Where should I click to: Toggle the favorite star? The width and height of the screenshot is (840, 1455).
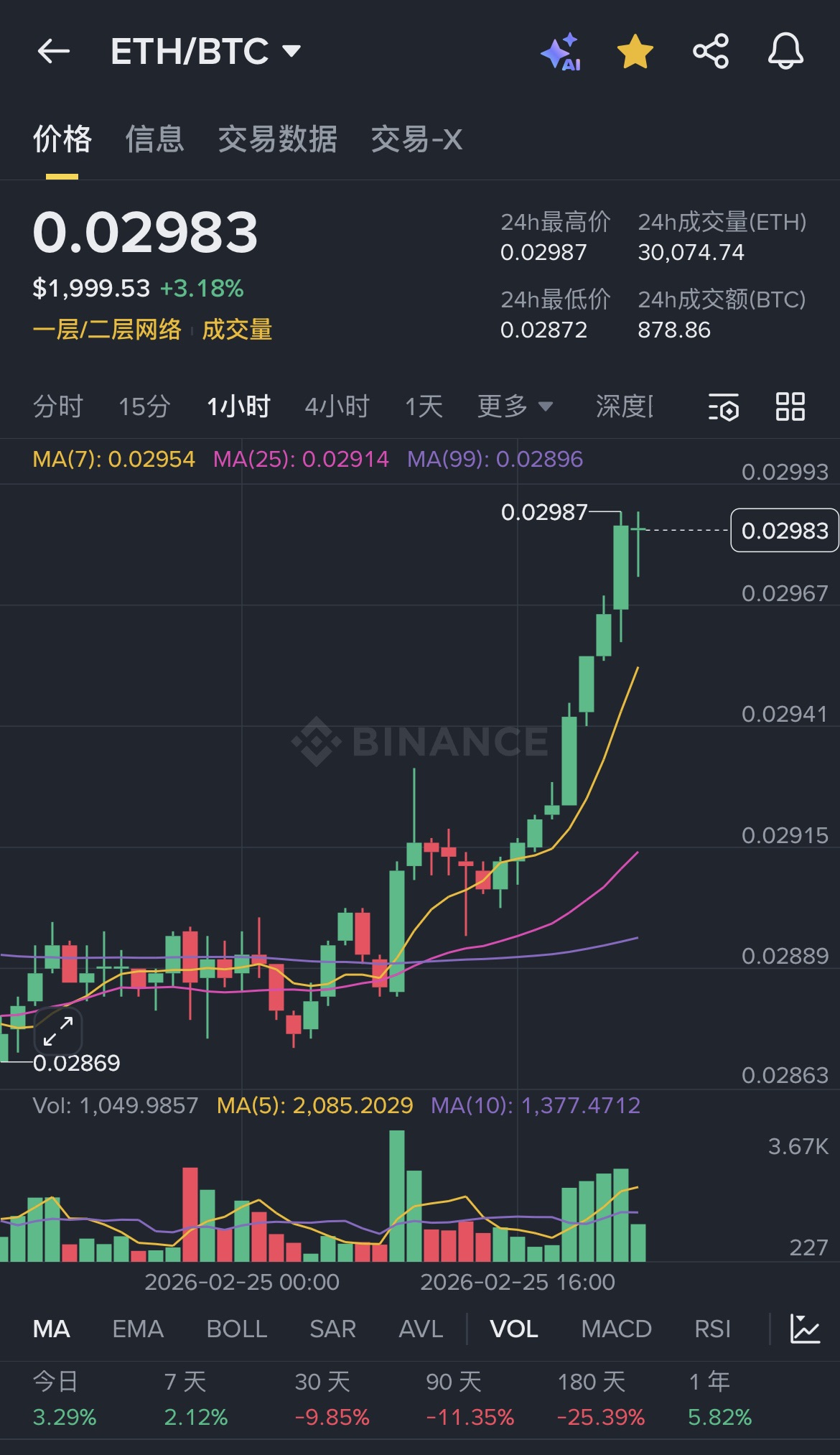click(635, 52)
